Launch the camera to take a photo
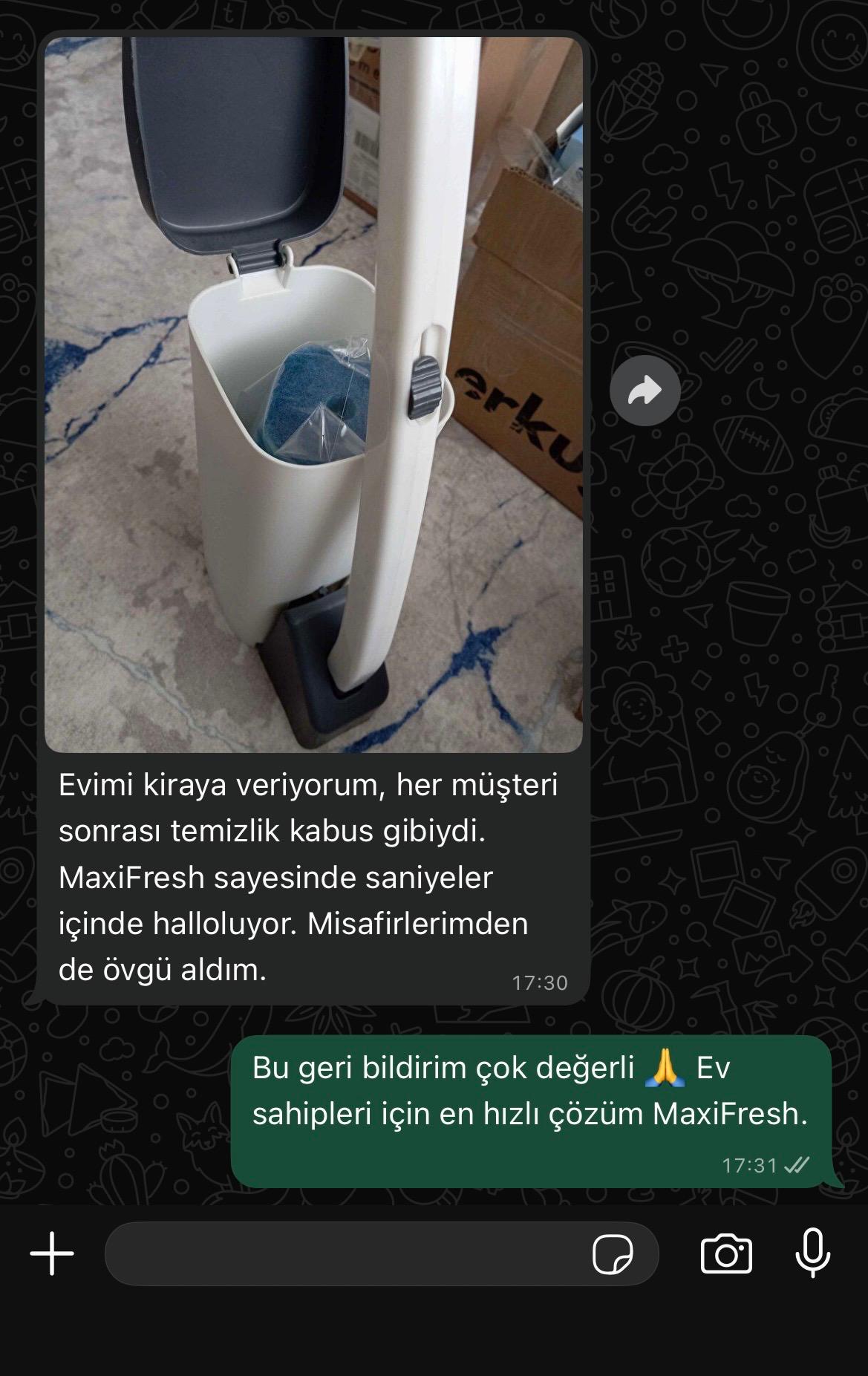This screenshot has height=1376, width=868. pos(726,1254)
